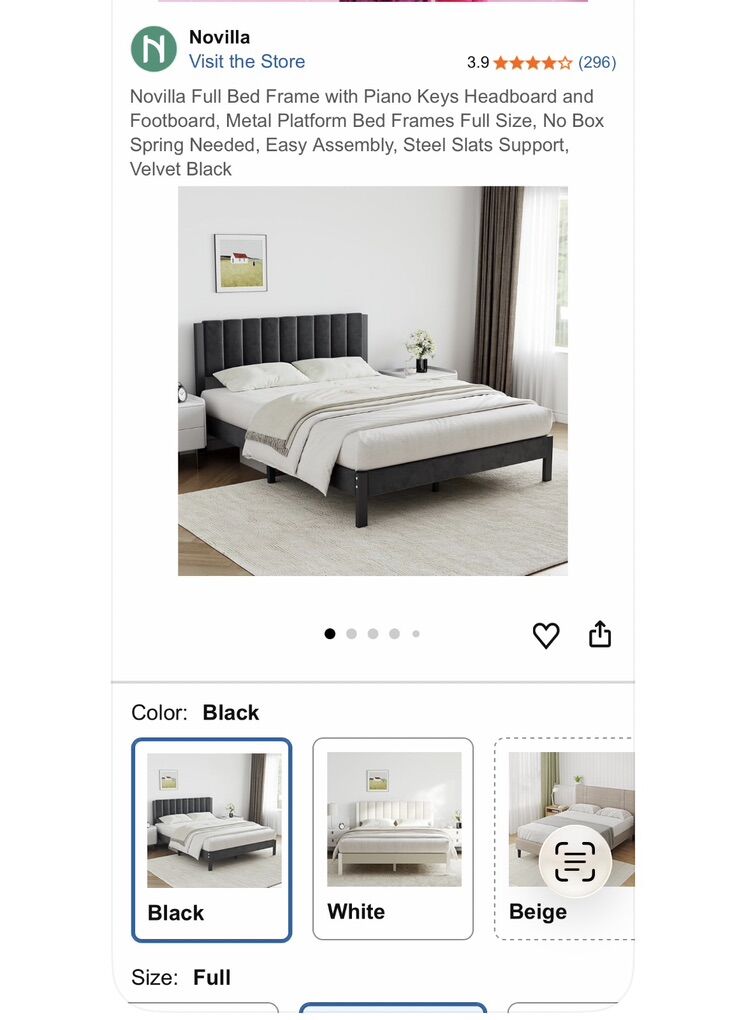Select the first carousel dot under the image
The width and height of the screenshot is (746, 1020).
click(330, 633)
